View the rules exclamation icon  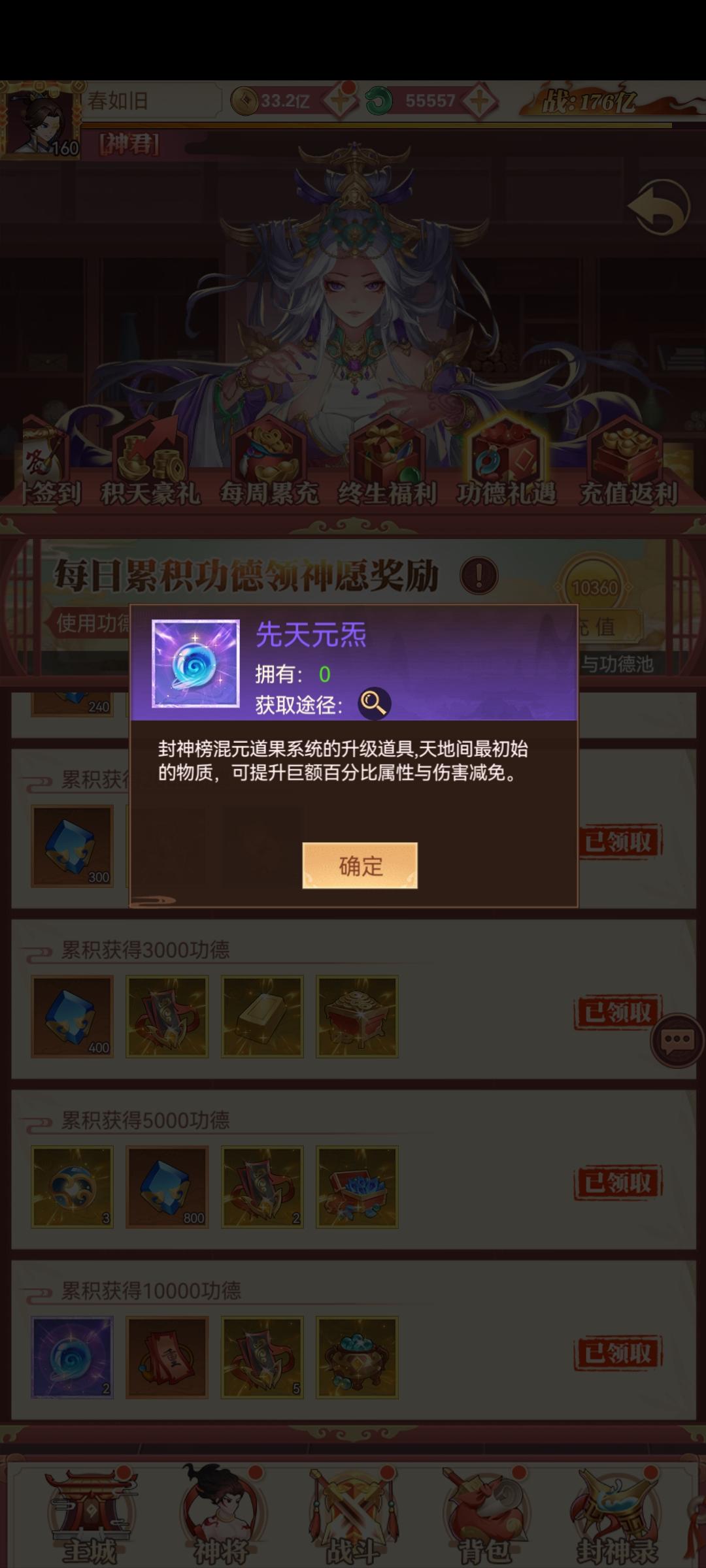tap(479, 576)
